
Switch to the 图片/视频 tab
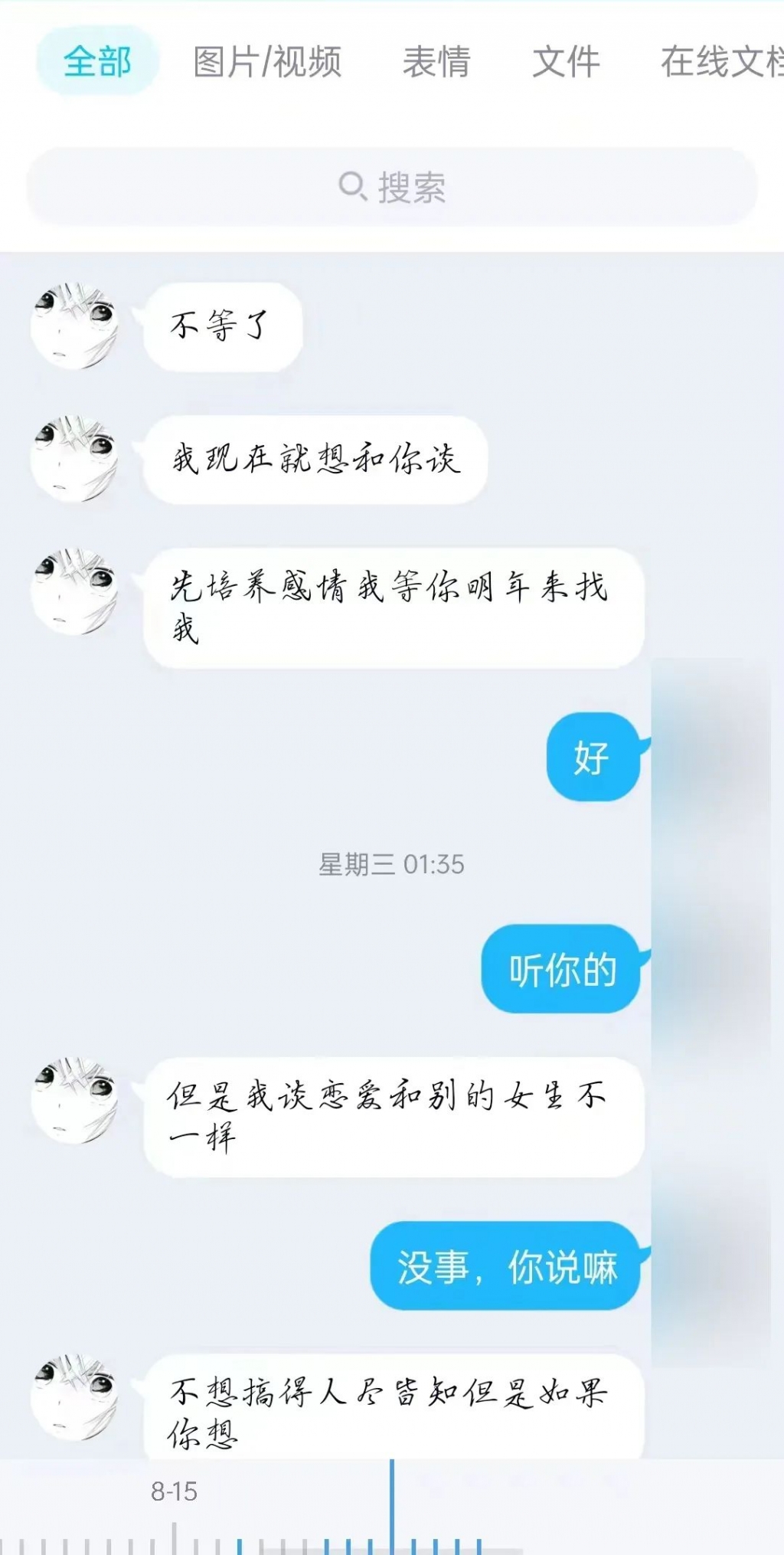(267, 62)
